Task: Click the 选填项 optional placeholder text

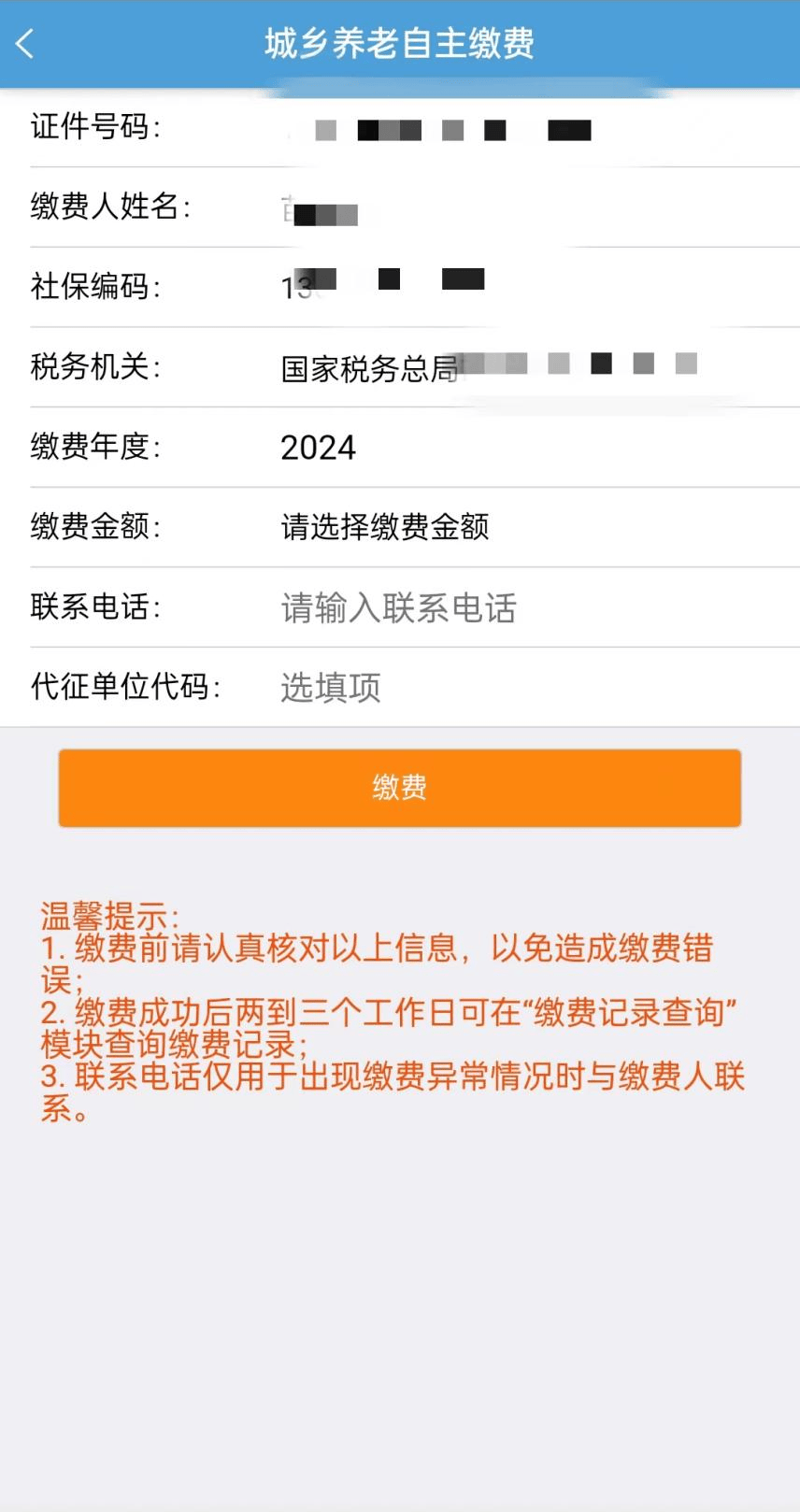Action: (329, 688)
